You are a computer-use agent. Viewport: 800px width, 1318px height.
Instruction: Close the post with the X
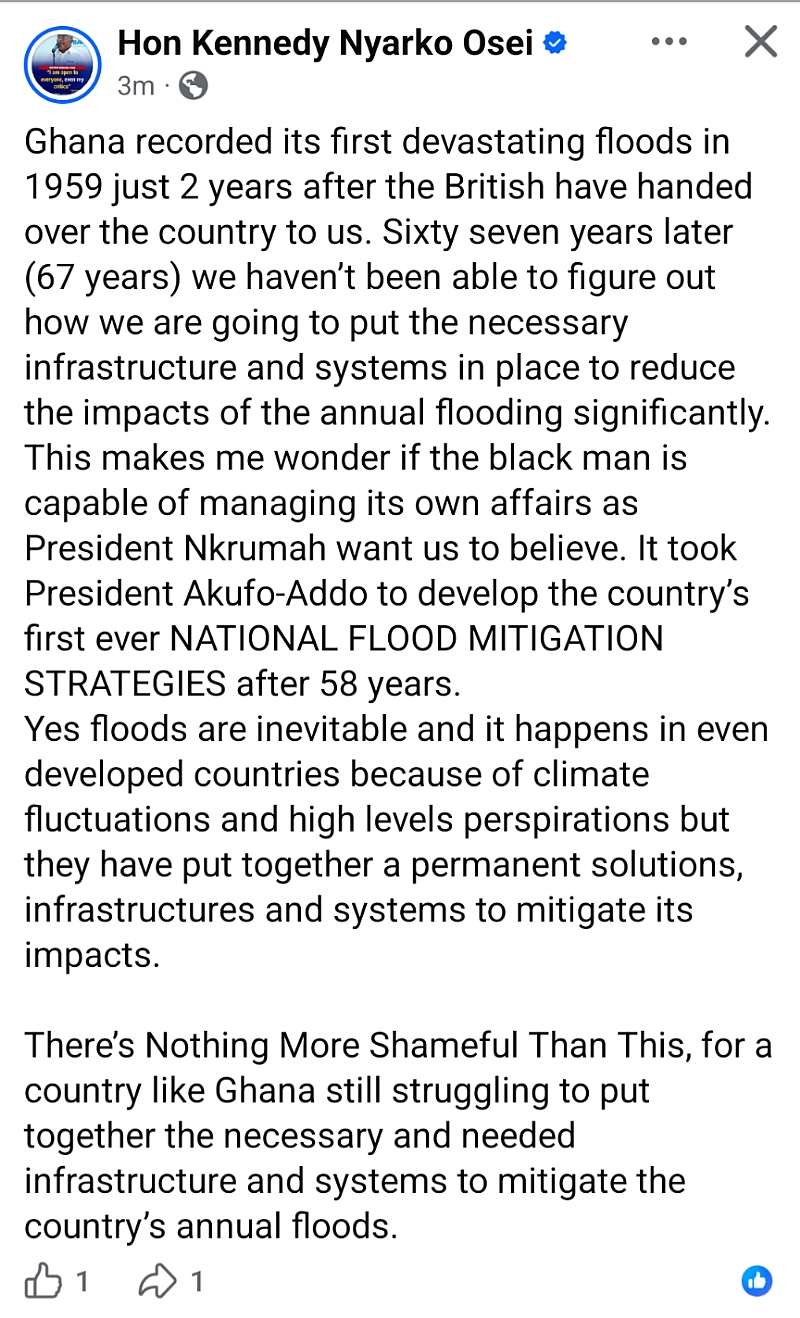point(761,42)
